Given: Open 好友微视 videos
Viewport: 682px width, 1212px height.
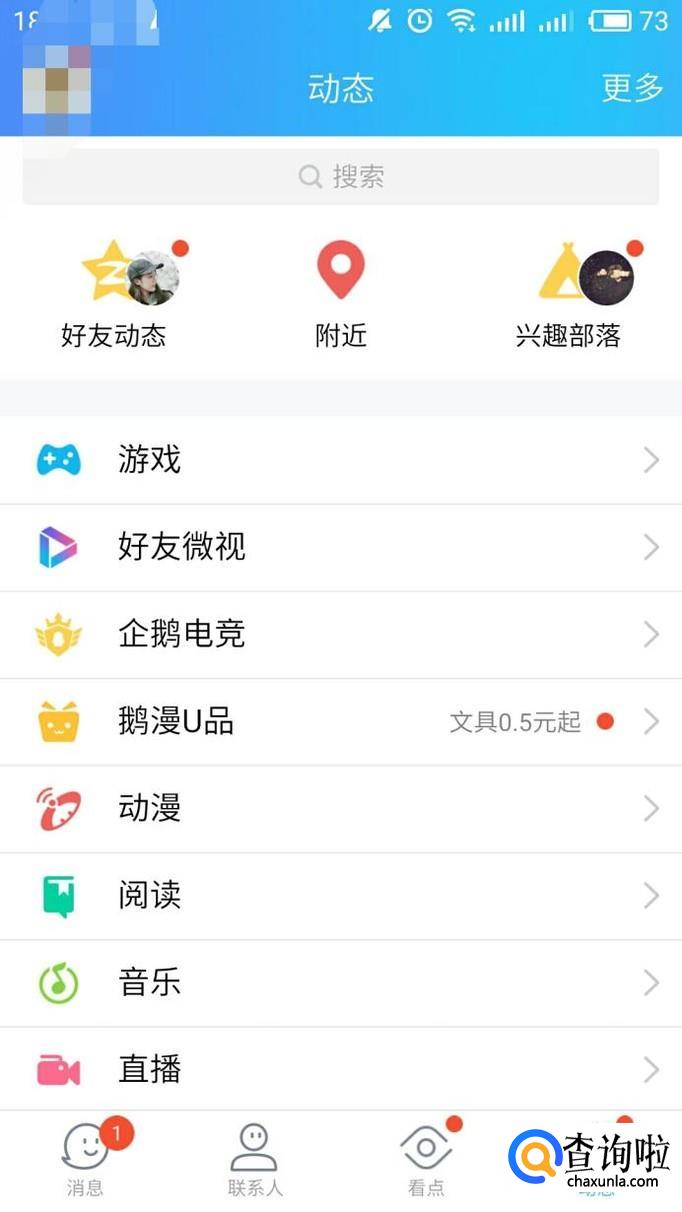Looking at the screenshot, I should 341,547.
